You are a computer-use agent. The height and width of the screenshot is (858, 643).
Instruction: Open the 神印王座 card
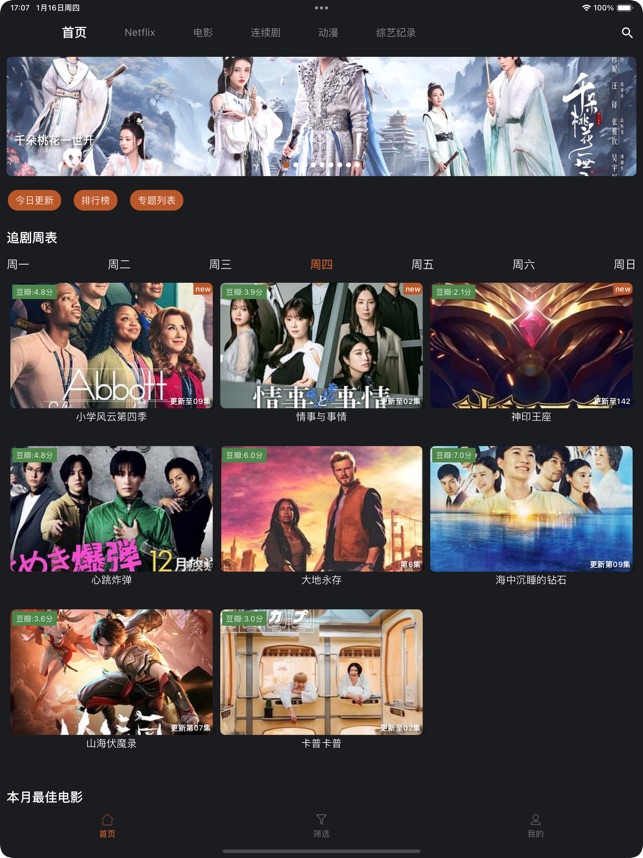pyautogui.click(x=531, y=346)
